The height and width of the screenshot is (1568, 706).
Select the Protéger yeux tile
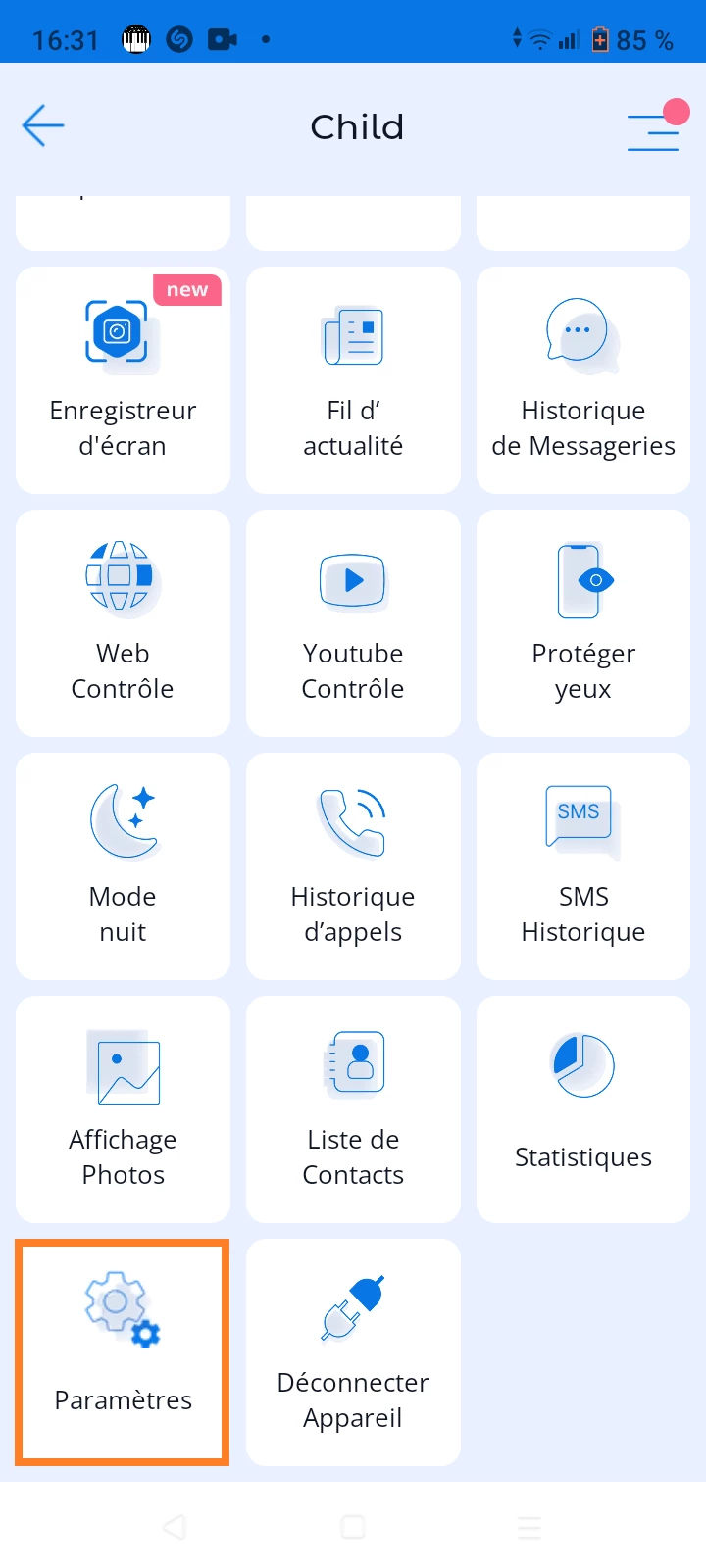point(583,623)
